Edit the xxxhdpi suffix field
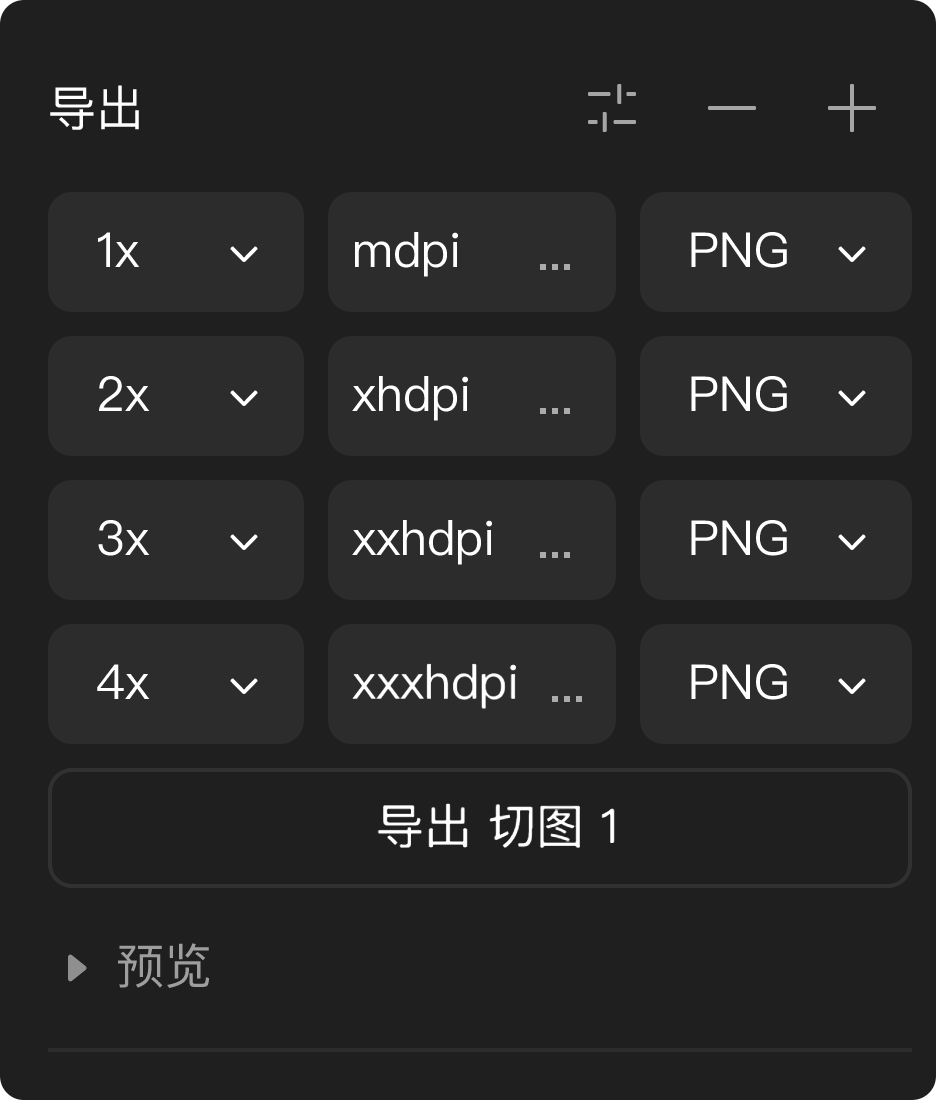Image resolution: width=936 pixels, height=1100 pixels. [440, 684]
